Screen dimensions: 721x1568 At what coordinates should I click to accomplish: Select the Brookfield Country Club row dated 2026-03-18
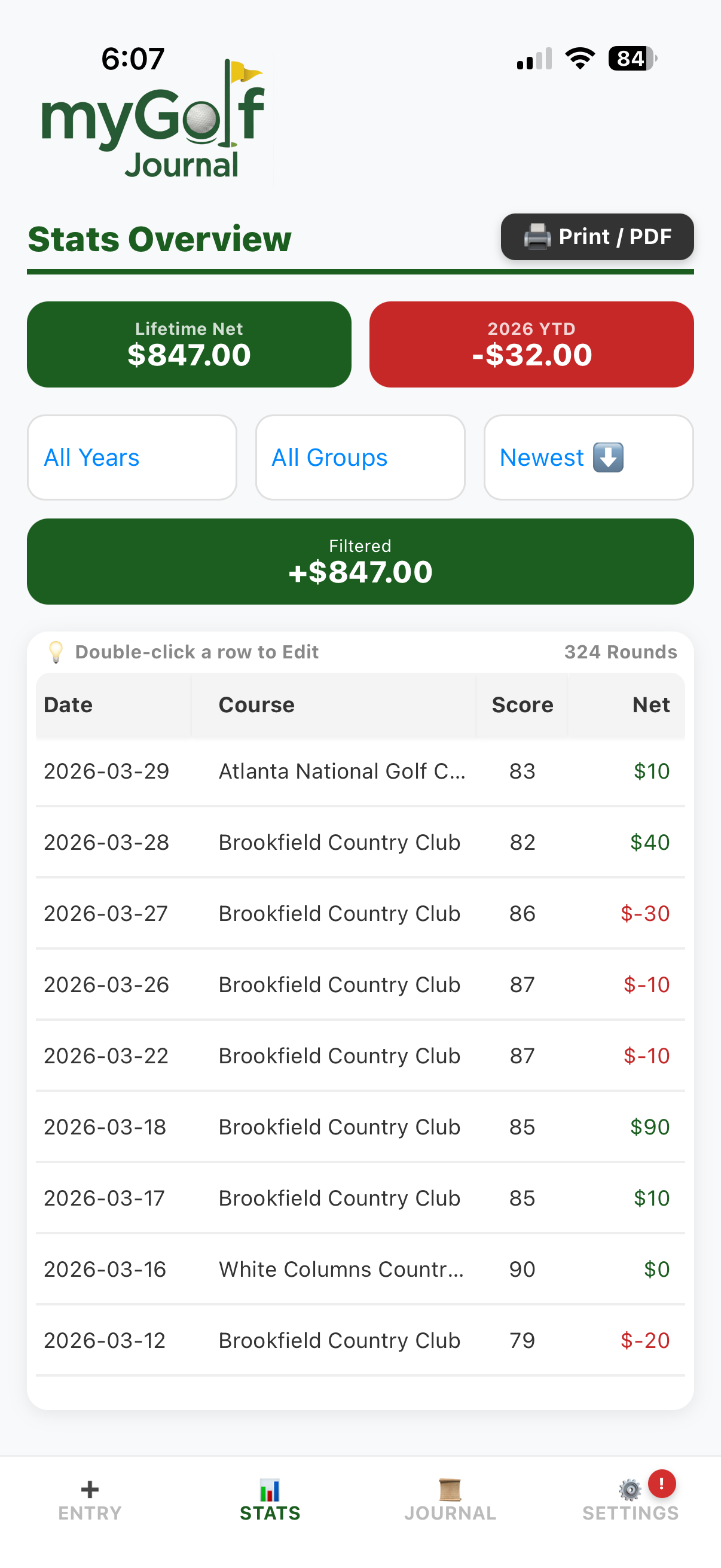pyautogui.click(x=360, y=1127)
